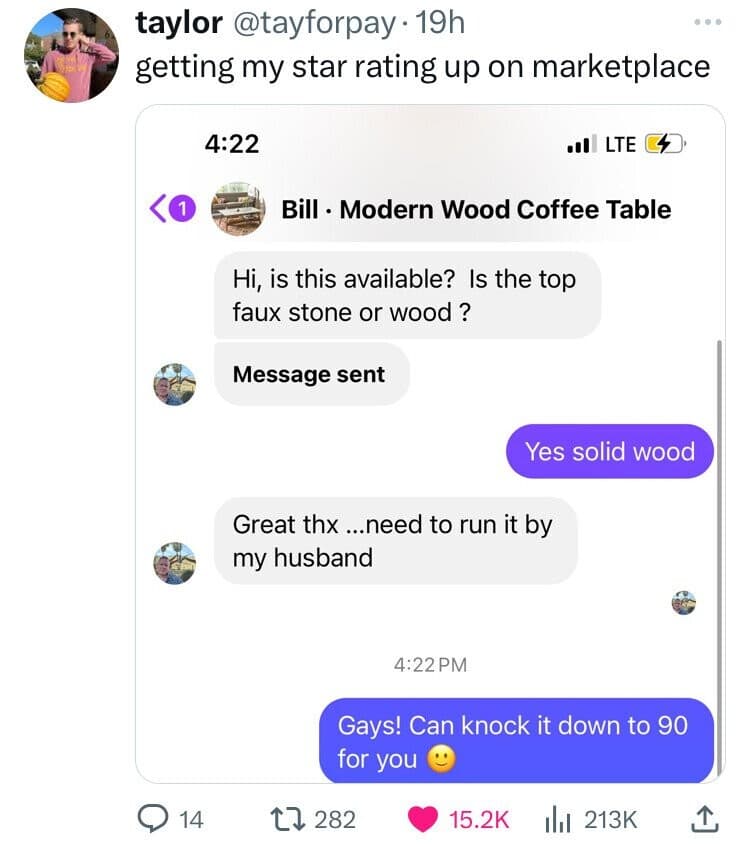Open the @tayforpay profile link
The height and width of the screenshot is (844, 750).
(x=314, y=21)
